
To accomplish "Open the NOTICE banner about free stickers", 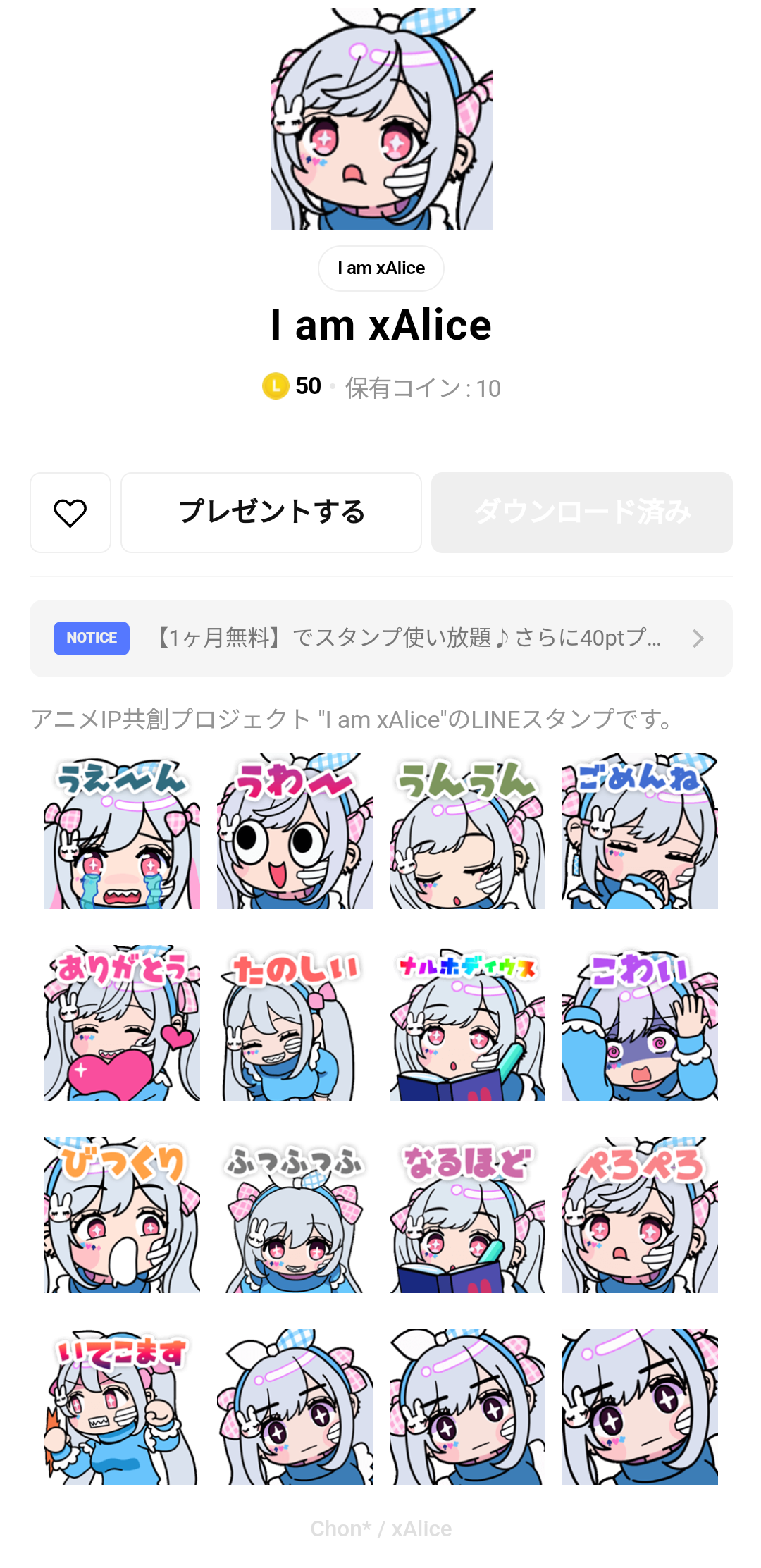I will pos(381,638).
